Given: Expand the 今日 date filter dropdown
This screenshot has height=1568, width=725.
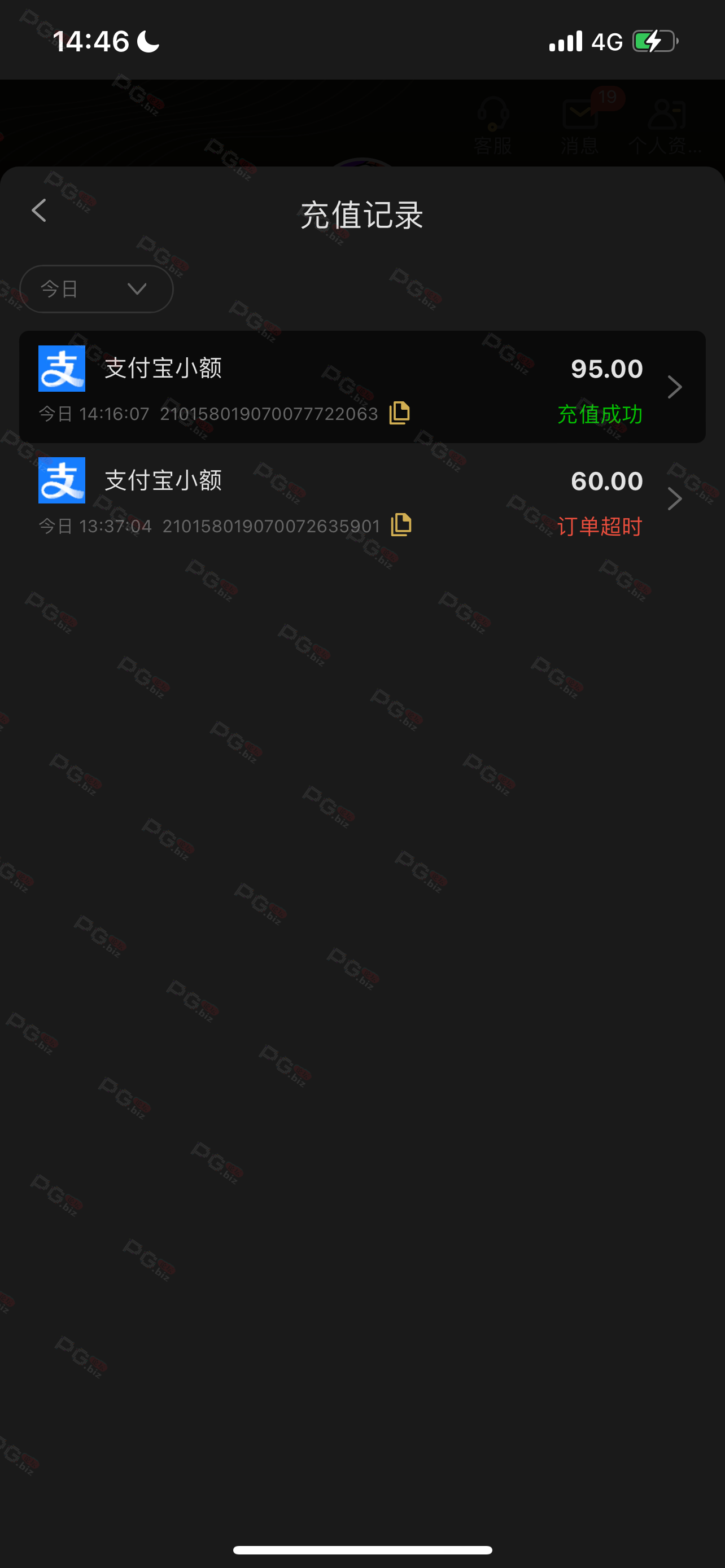Looking at the screenshot, I should click(97, 288).
